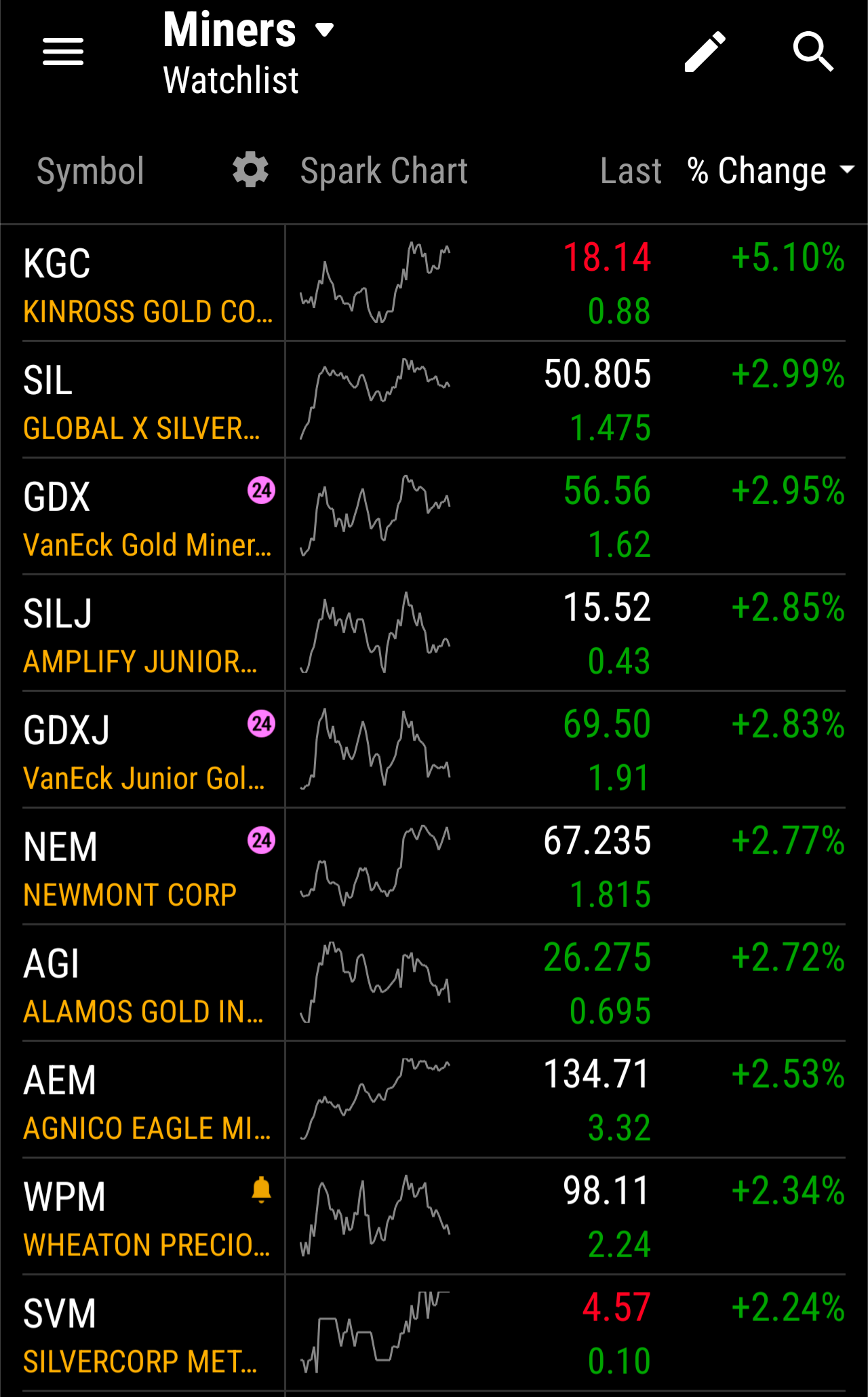The image size is (868, 1397).
Task: Open the hamburger navigation menu
Action: (63, 52)
